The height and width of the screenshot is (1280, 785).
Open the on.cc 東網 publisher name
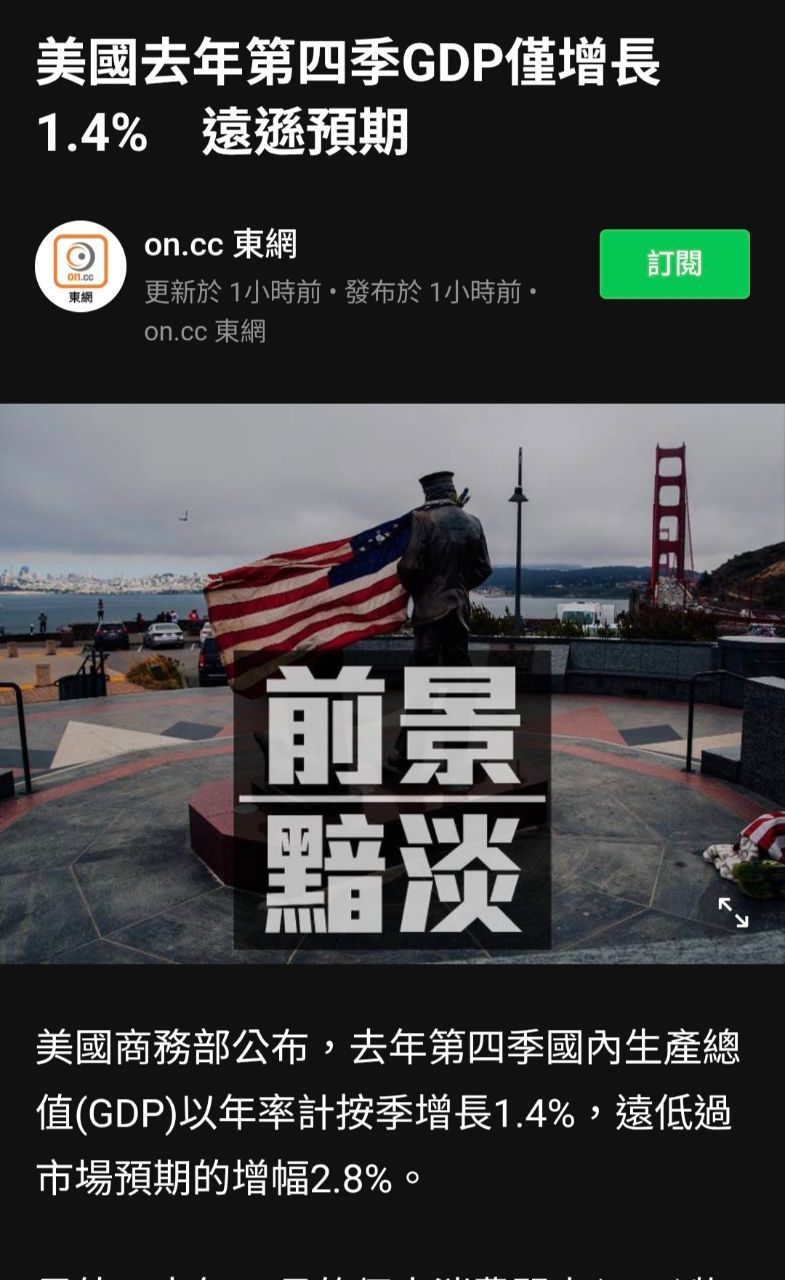(220, 244)
